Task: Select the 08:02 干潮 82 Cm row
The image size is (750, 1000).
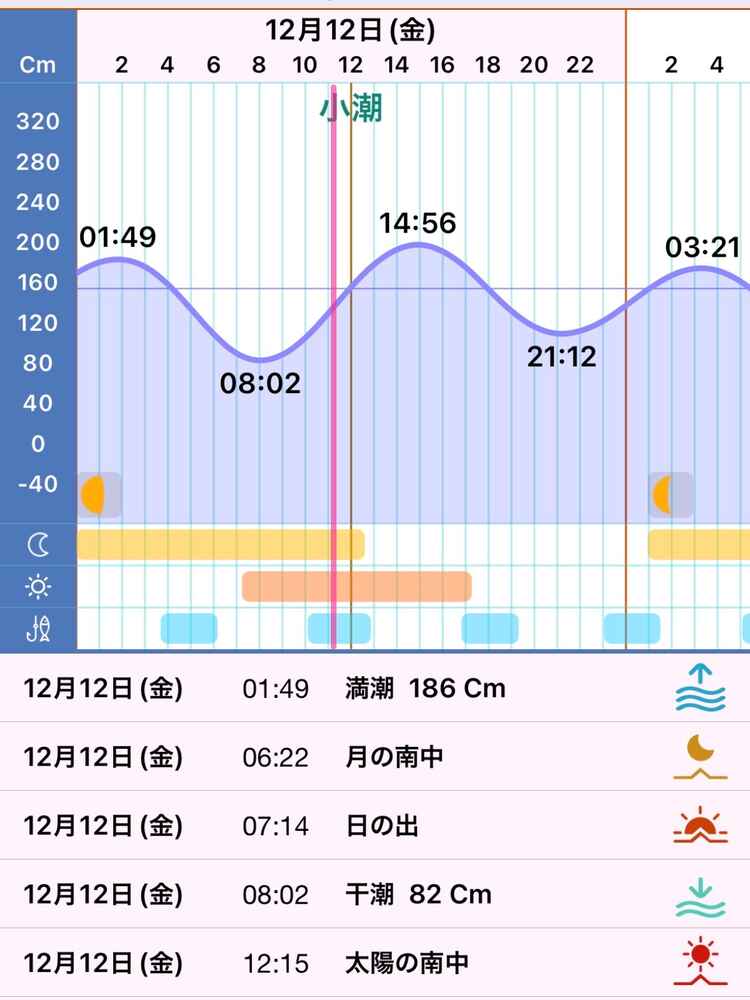Action: tap(375, 894)
